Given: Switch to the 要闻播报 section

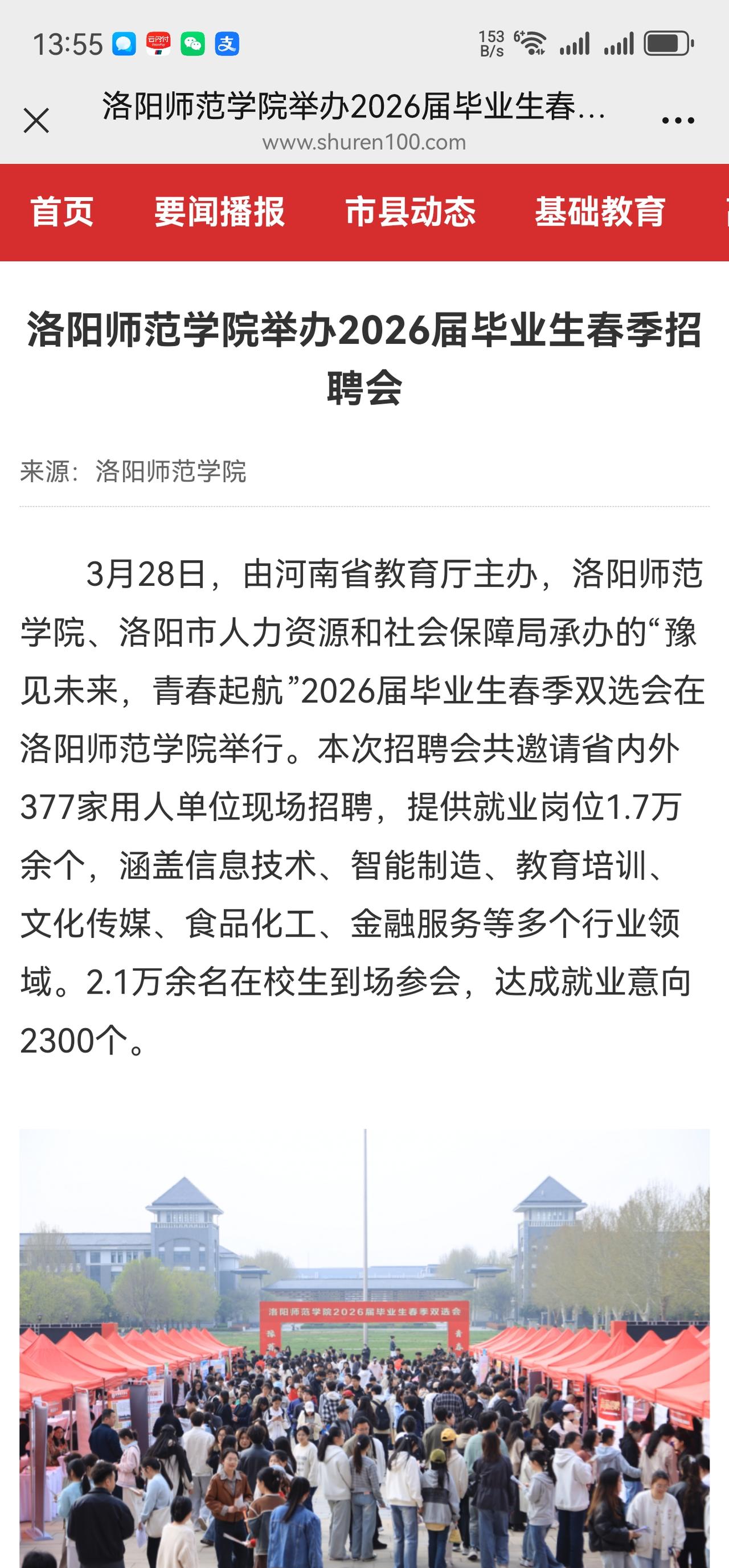Looking at the screenshot, I should pyautogui.click(x=218, y=213).
